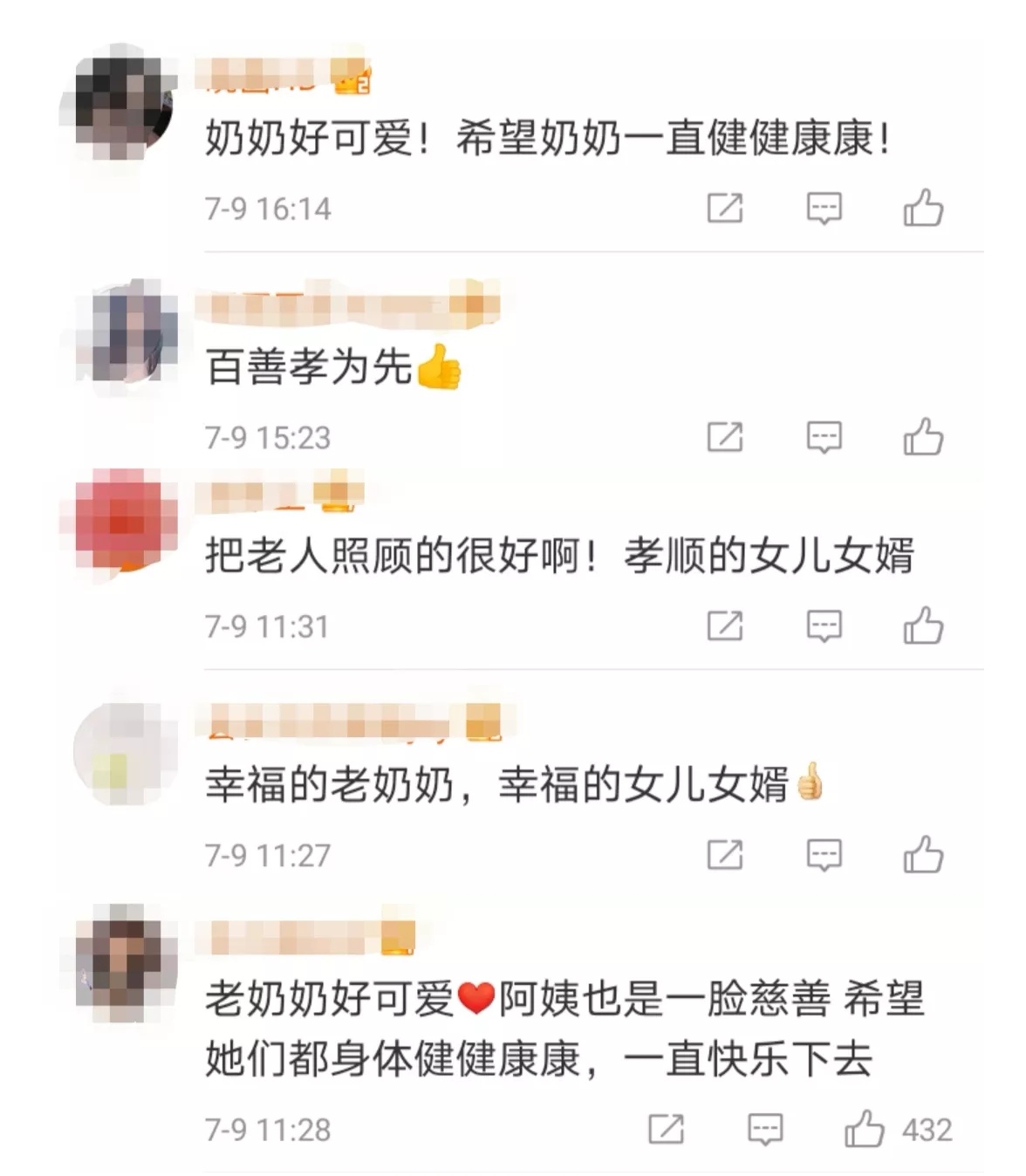Like the comment '奶奶好可爱！希望奶奶一直健健康康！'

[923, 208]
